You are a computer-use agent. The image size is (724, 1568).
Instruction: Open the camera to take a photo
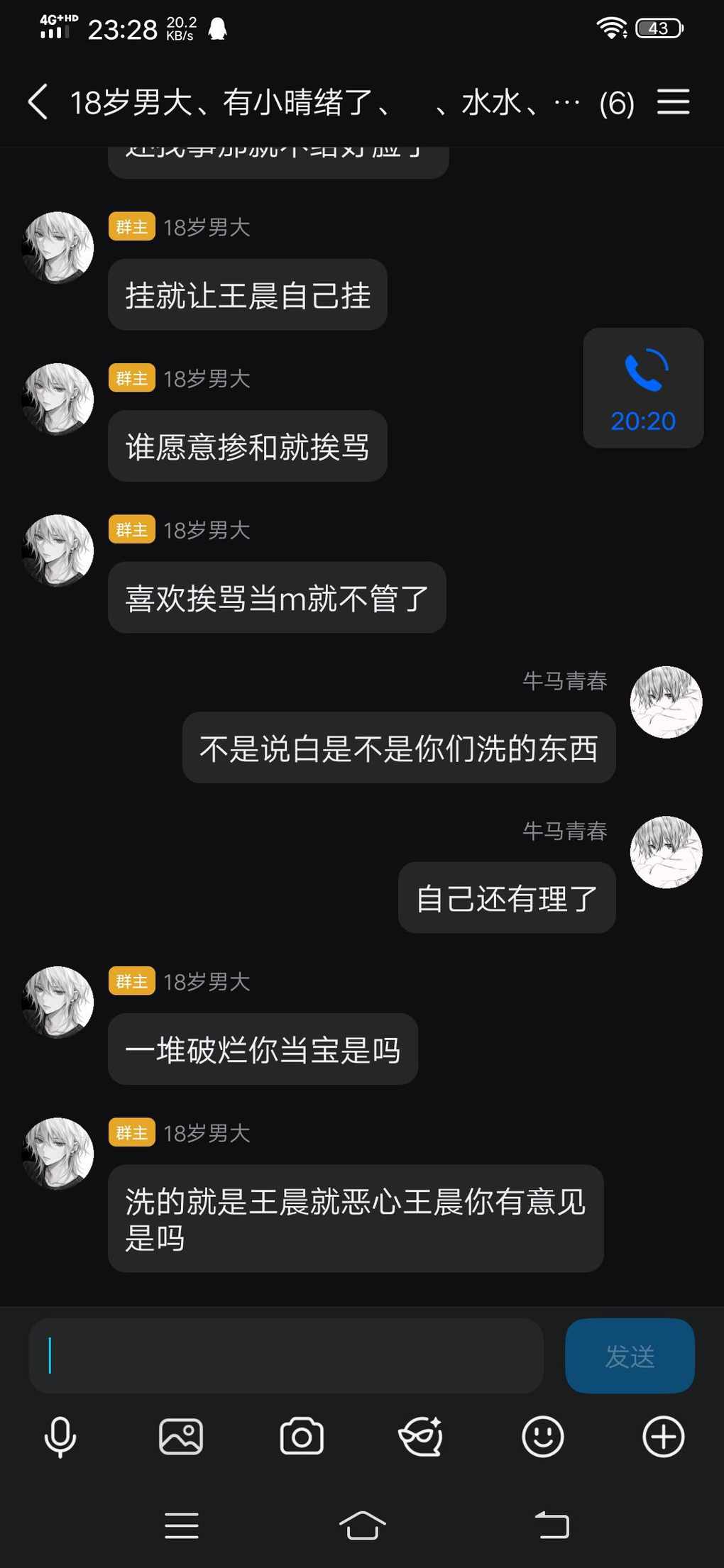click(x=302, y=1437)
